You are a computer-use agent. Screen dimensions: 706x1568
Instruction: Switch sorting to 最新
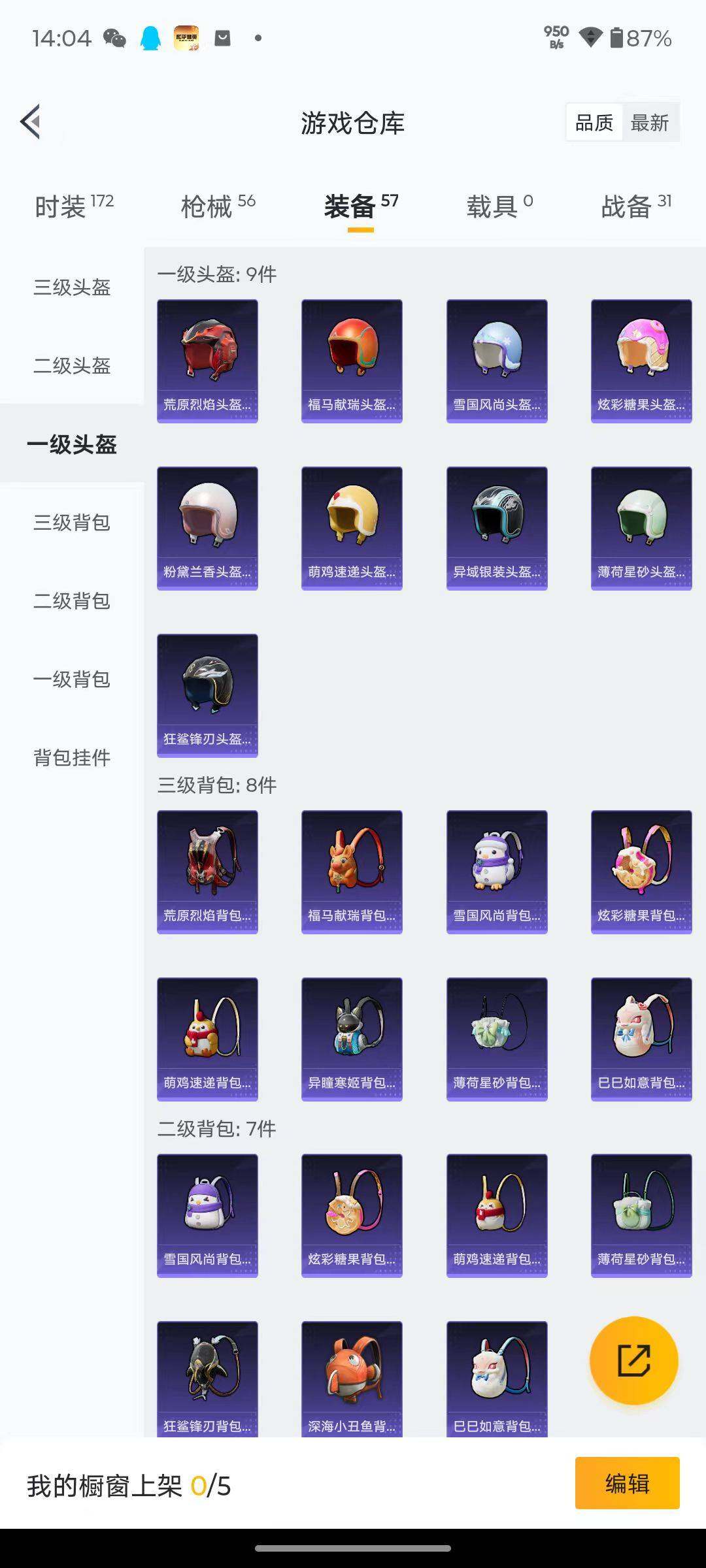click(650, 122)
